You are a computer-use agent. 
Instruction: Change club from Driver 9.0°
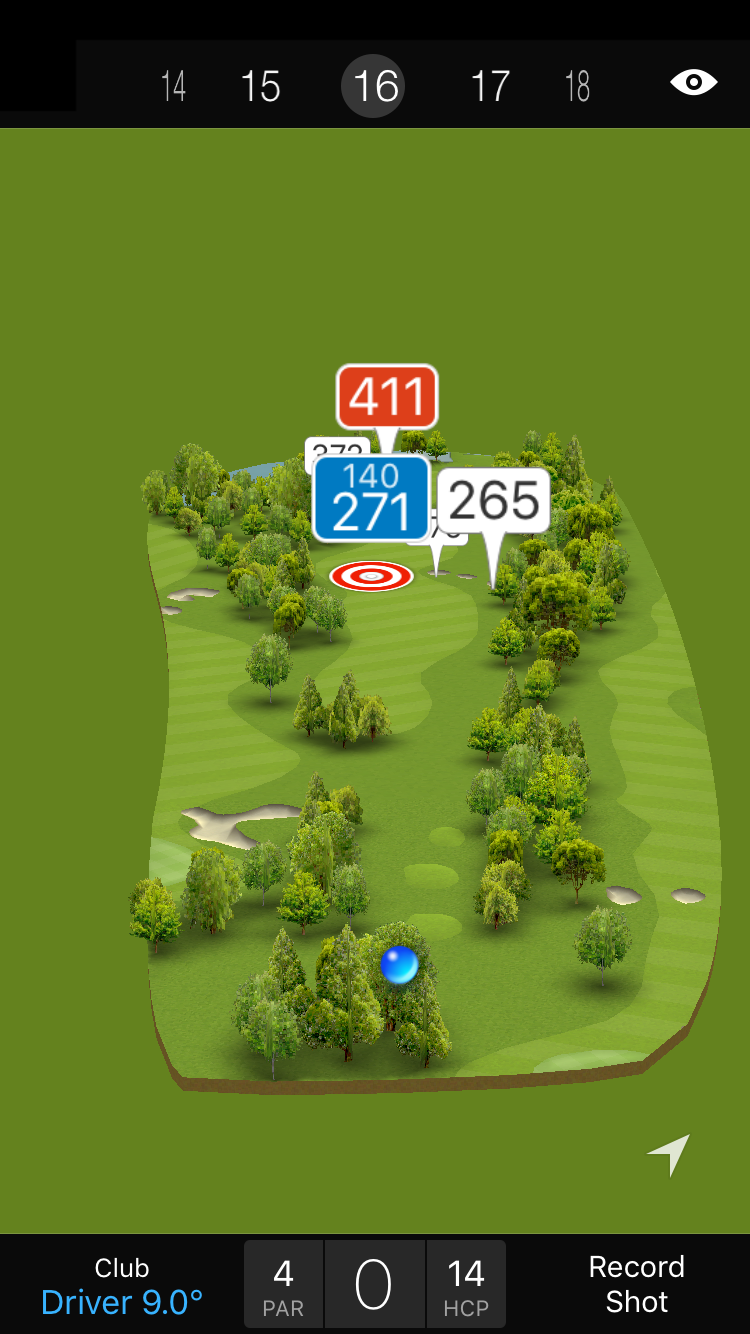(x=122, y=1285)
